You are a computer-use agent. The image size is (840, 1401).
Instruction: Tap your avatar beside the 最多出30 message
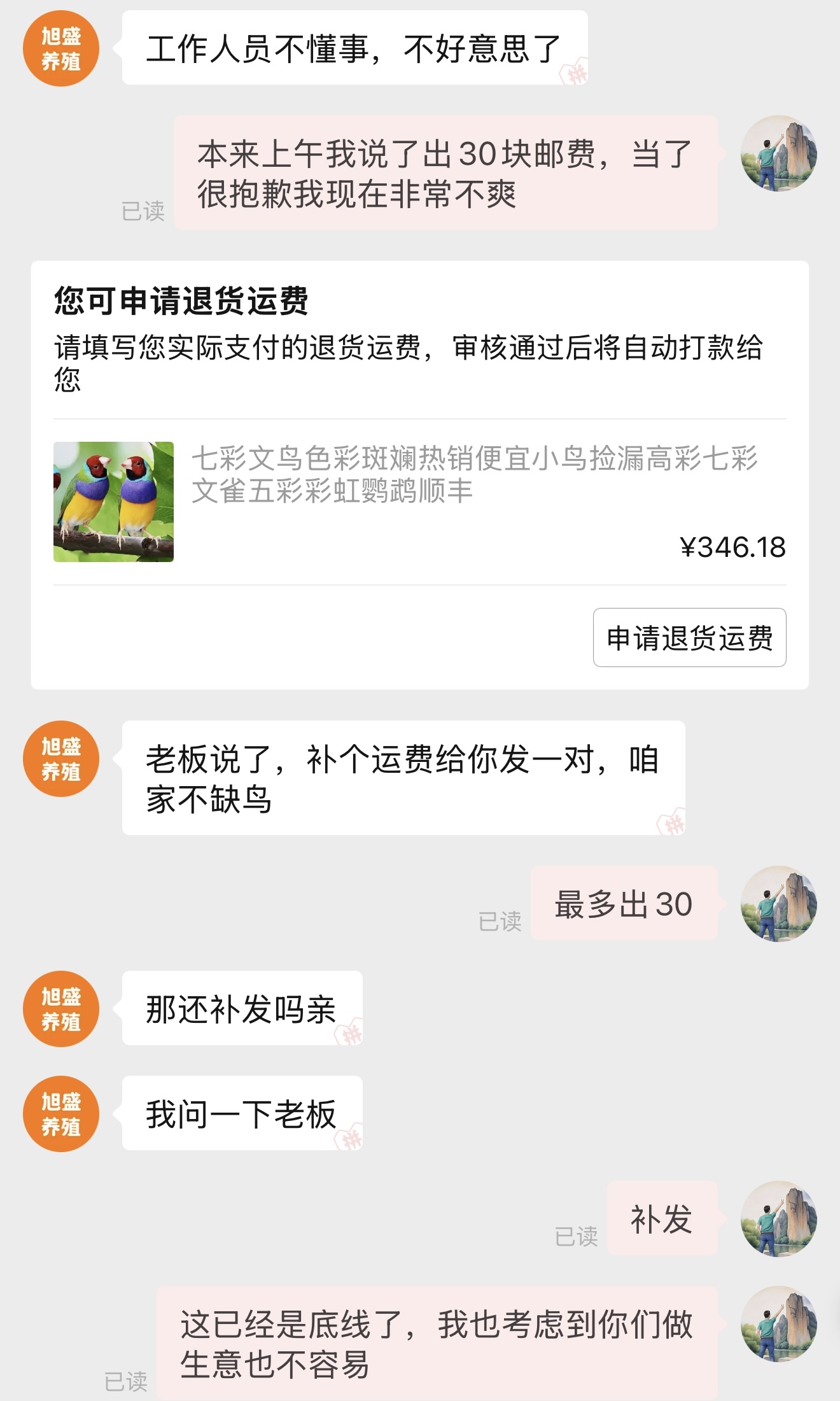(778, 903)
